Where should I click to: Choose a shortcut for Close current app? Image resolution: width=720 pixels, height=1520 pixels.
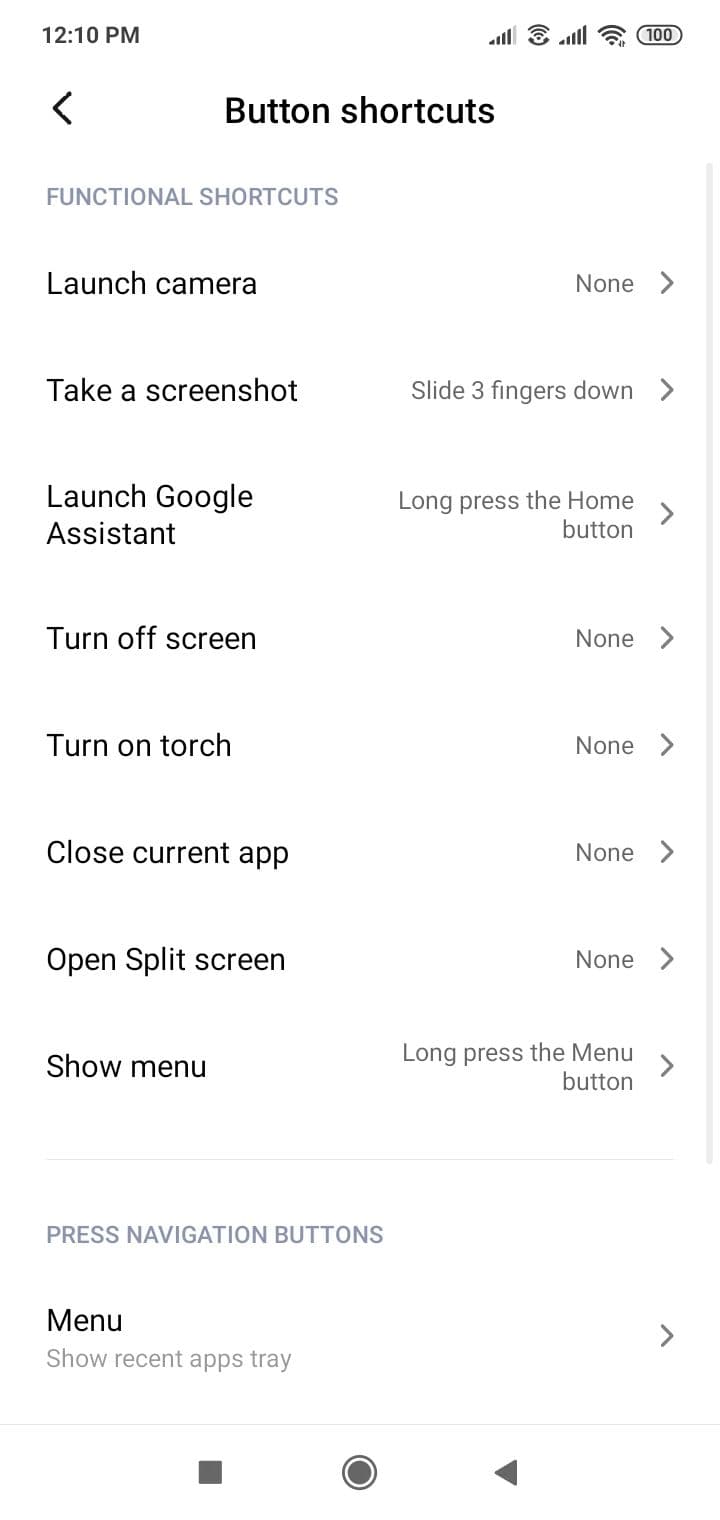[x=360, y=852]
